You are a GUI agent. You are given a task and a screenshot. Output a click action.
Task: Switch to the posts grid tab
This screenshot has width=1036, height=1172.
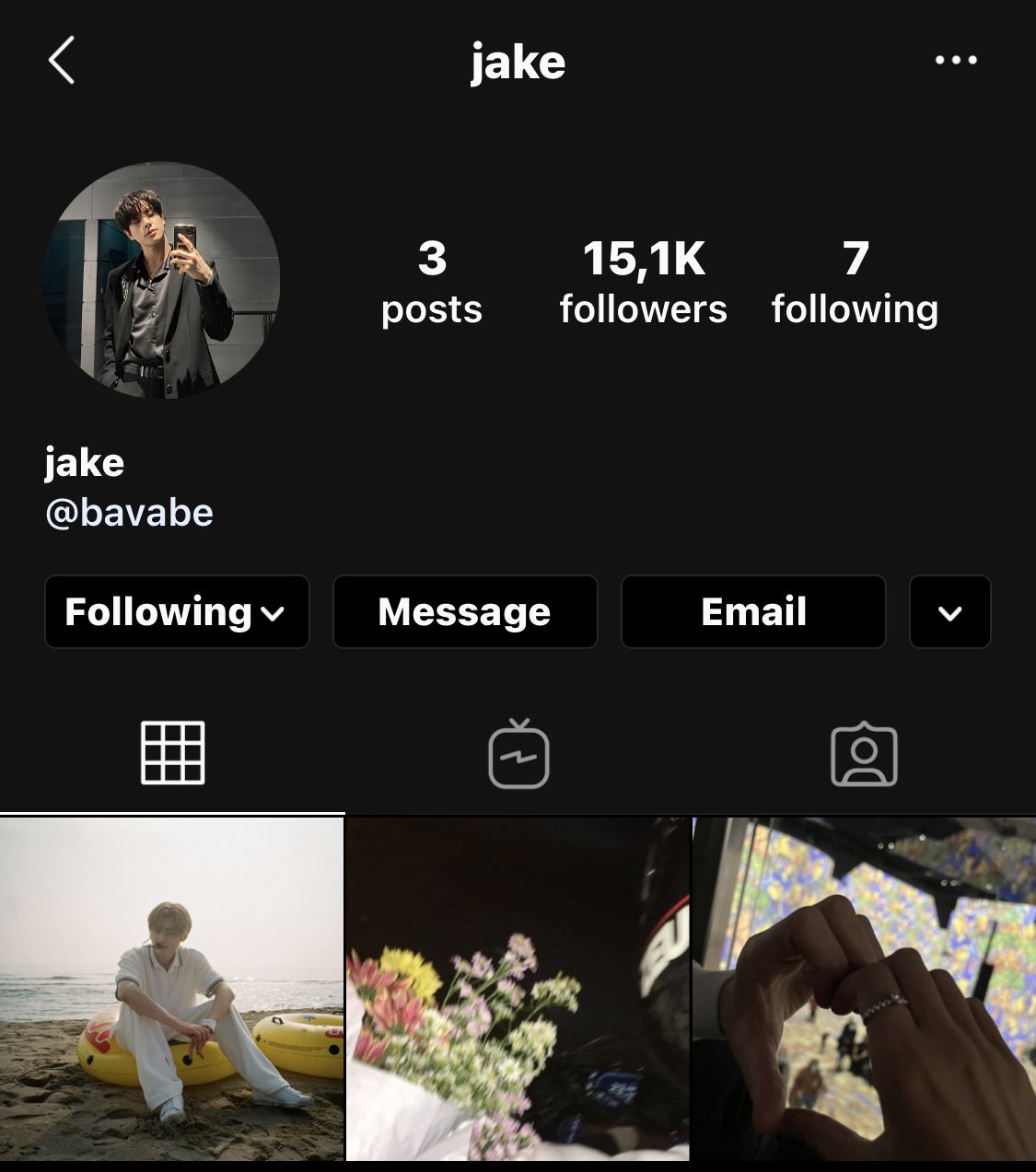click(172, 753)
